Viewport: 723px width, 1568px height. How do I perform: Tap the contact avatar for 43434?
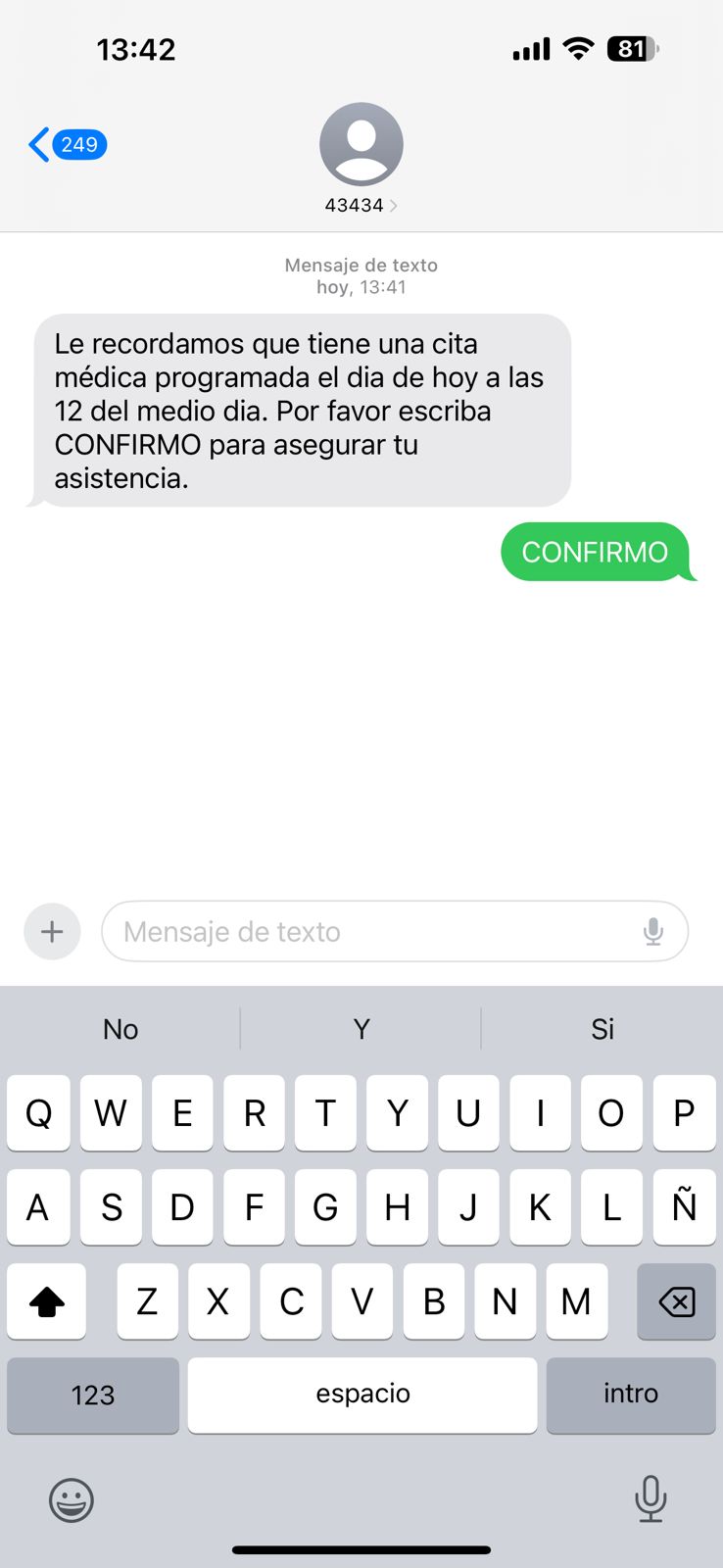pyautogui.click(x=361, y=143)
